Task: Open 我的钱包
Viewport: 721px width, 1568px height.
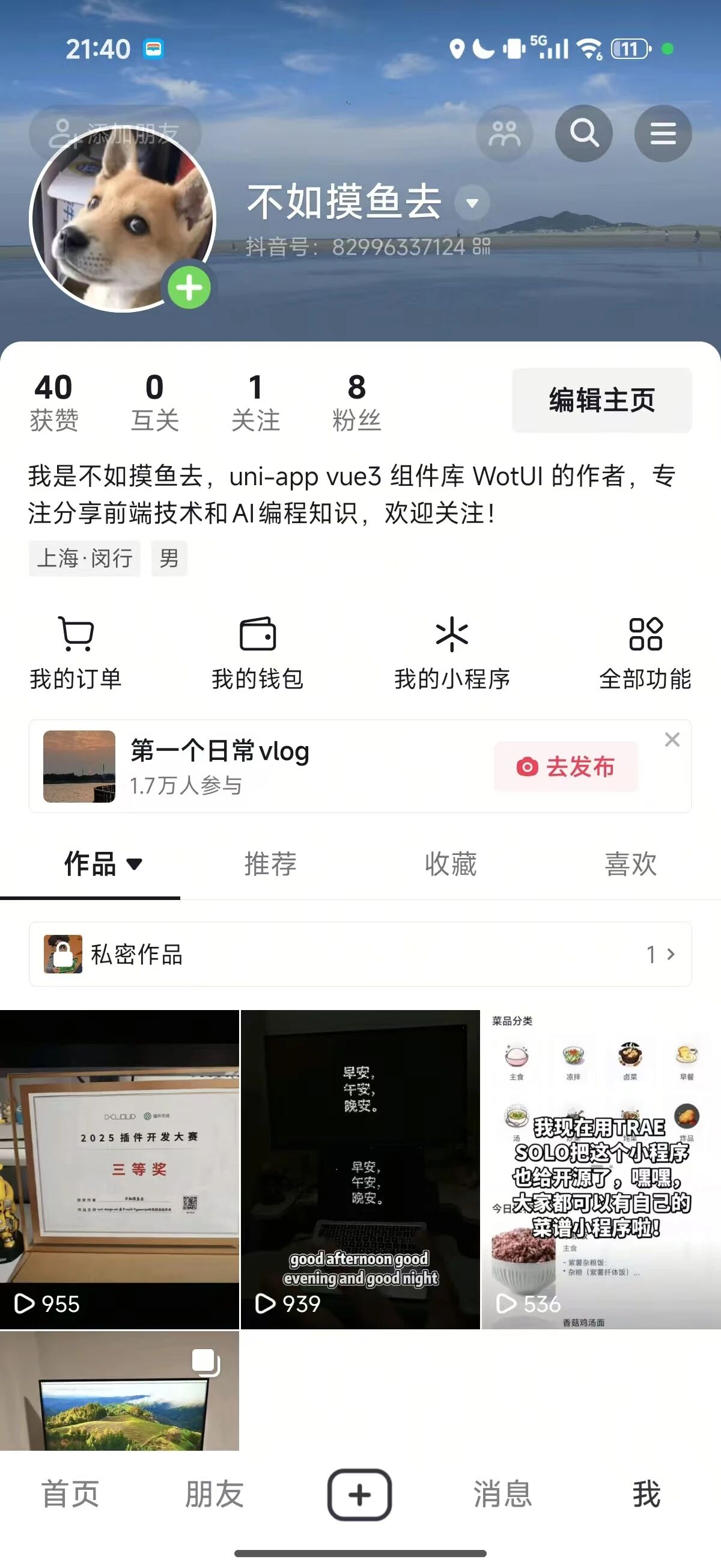Action: pos(257,652)
